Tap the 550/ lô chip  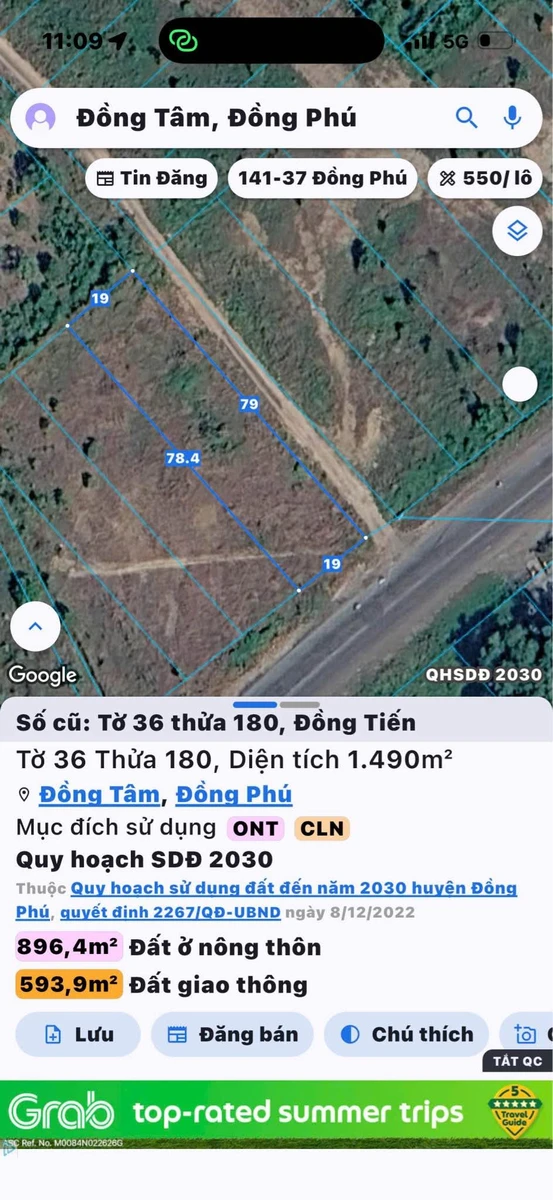point(485,179)
